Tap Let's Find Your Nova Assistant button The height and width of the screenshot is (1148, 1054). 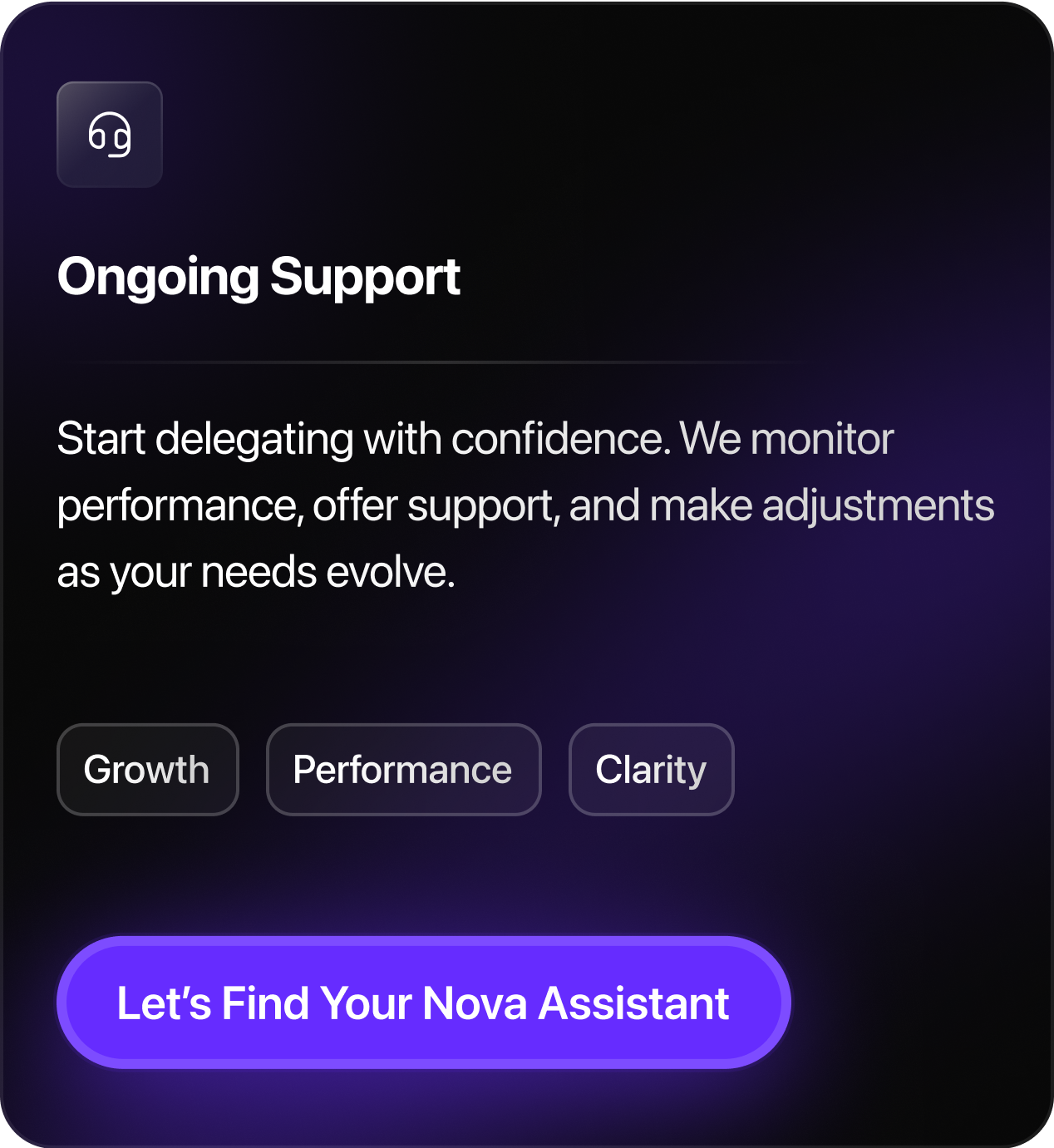(x=423, y=1003)
